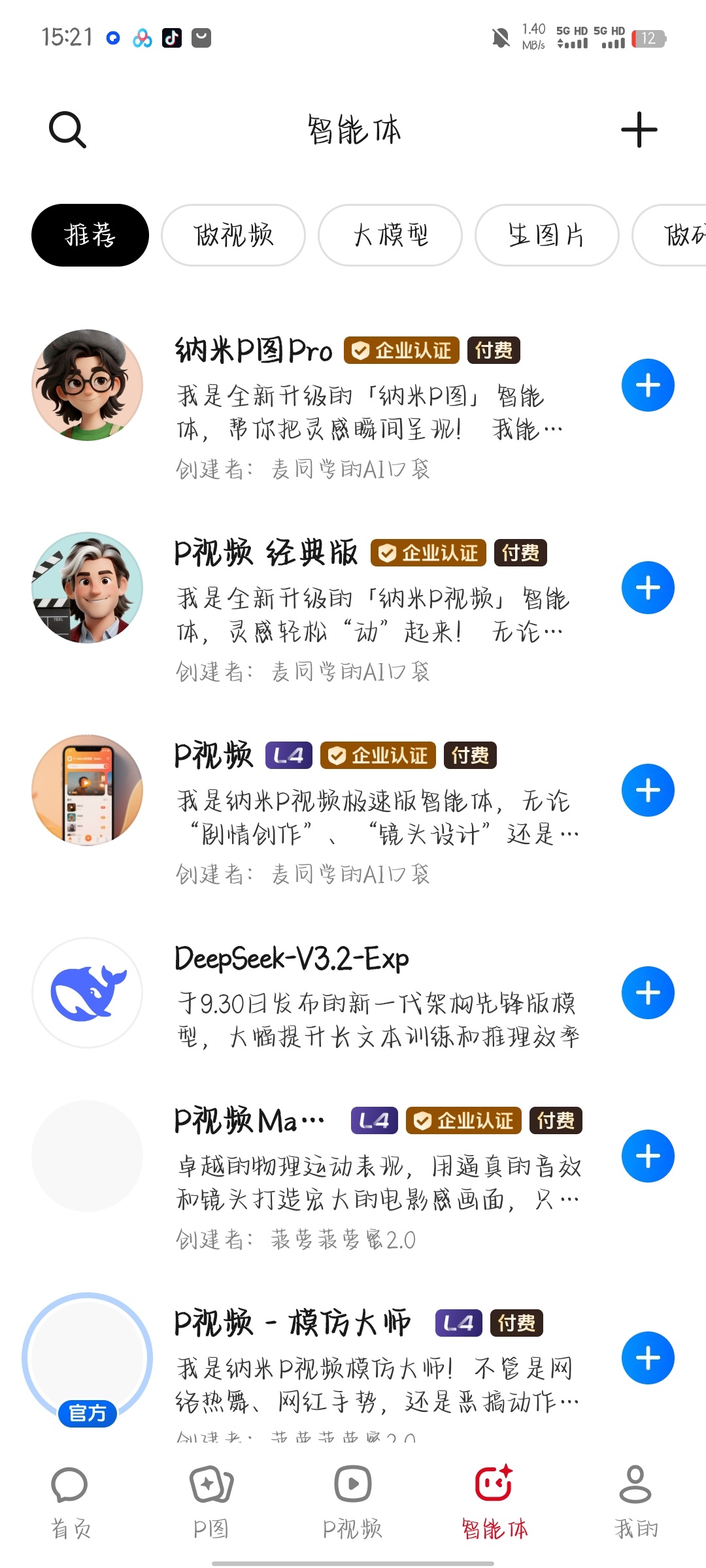
Task: Switch to the 大模型 category
Action: [390, 235]
